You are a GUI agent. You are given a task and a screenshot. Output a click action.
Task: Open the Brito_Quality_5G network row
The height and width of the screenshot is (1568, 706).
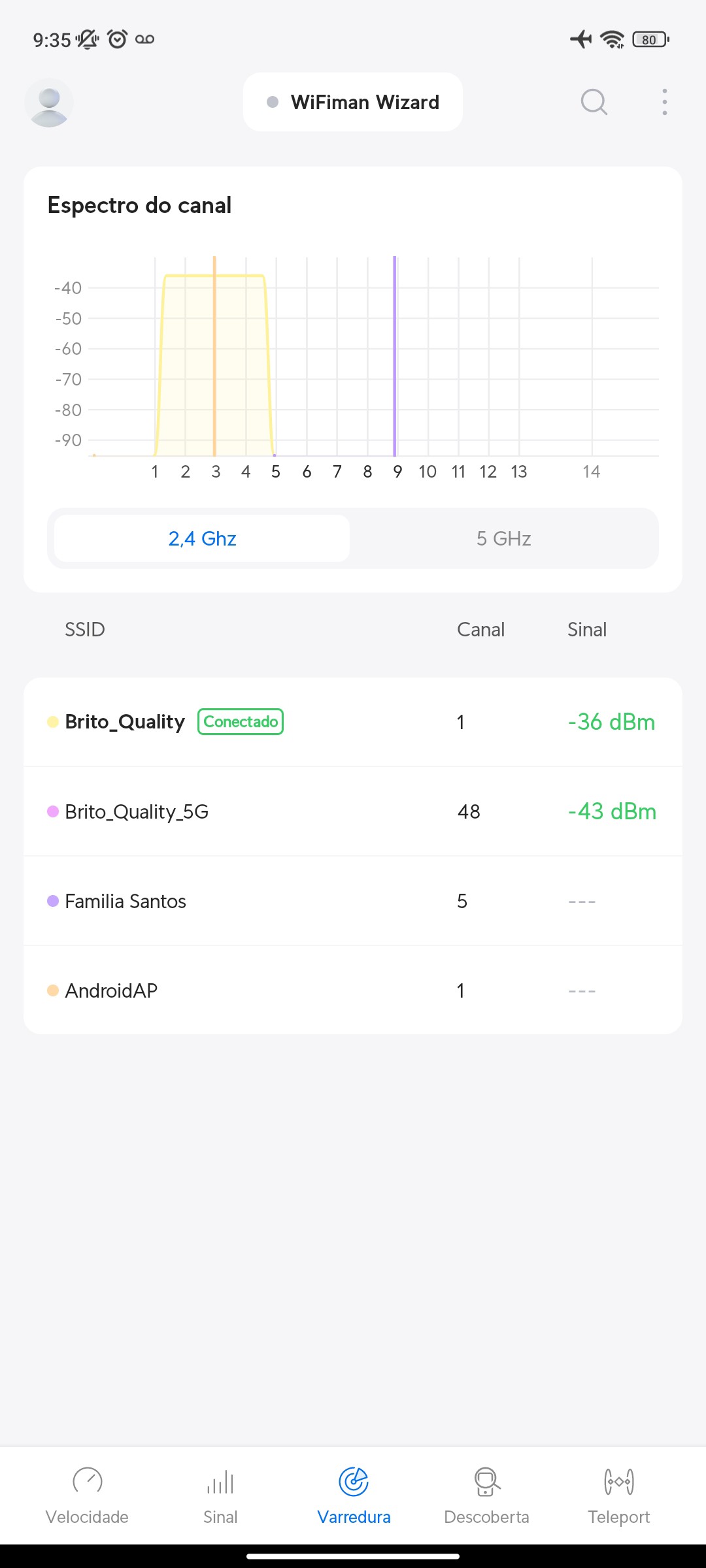click(353, 811)
